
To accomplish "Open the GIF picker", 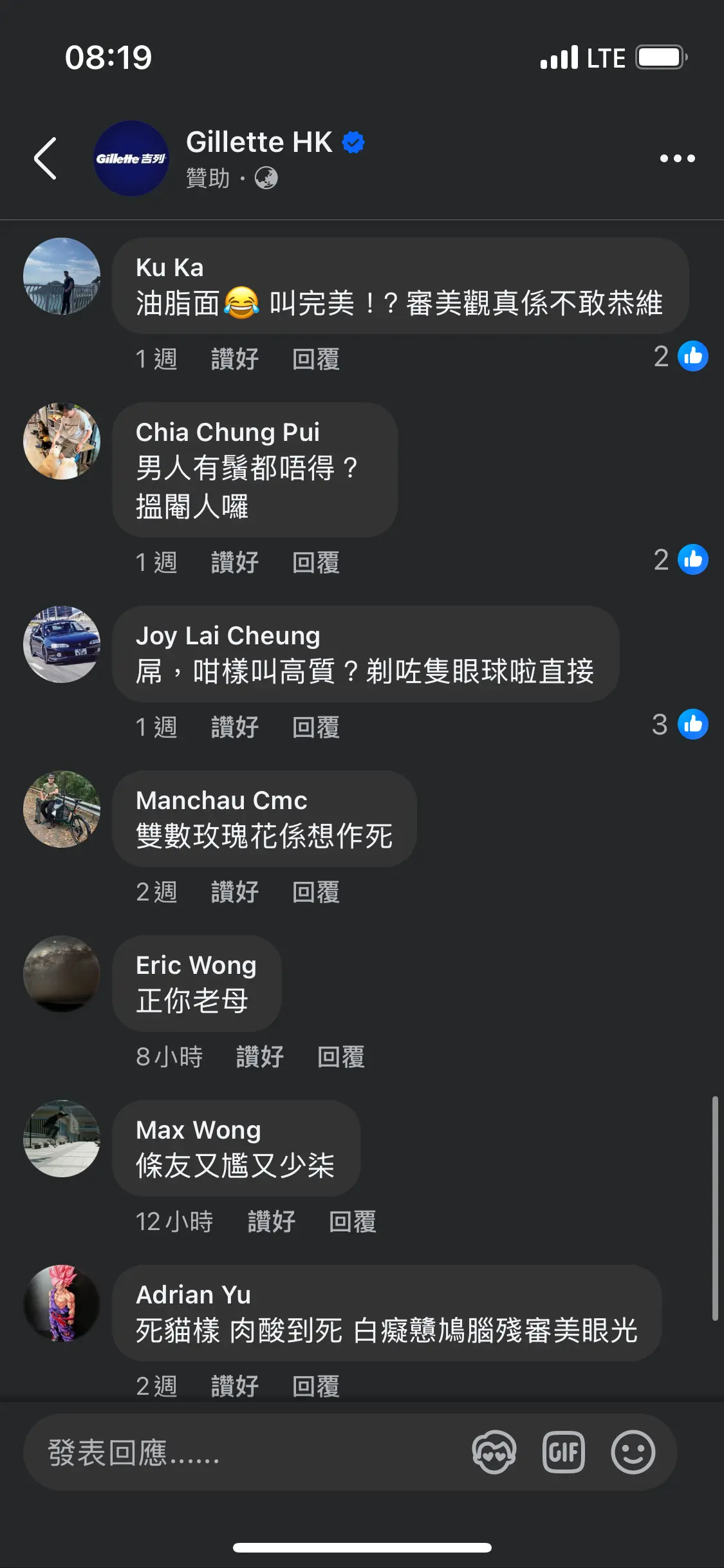I will click(x=564, y=1452).
